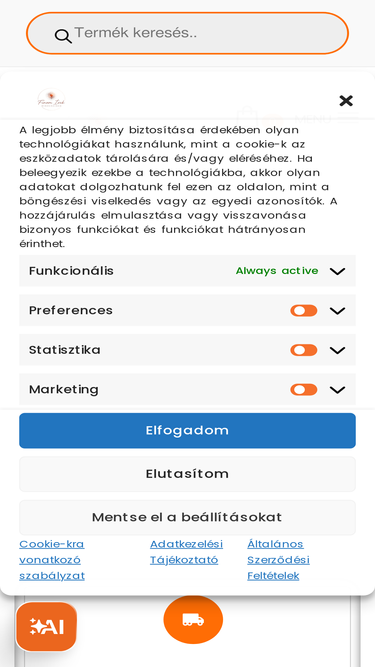Open the AI assistant button
Screen dimensions: 375x667
[x=46, y=627]
